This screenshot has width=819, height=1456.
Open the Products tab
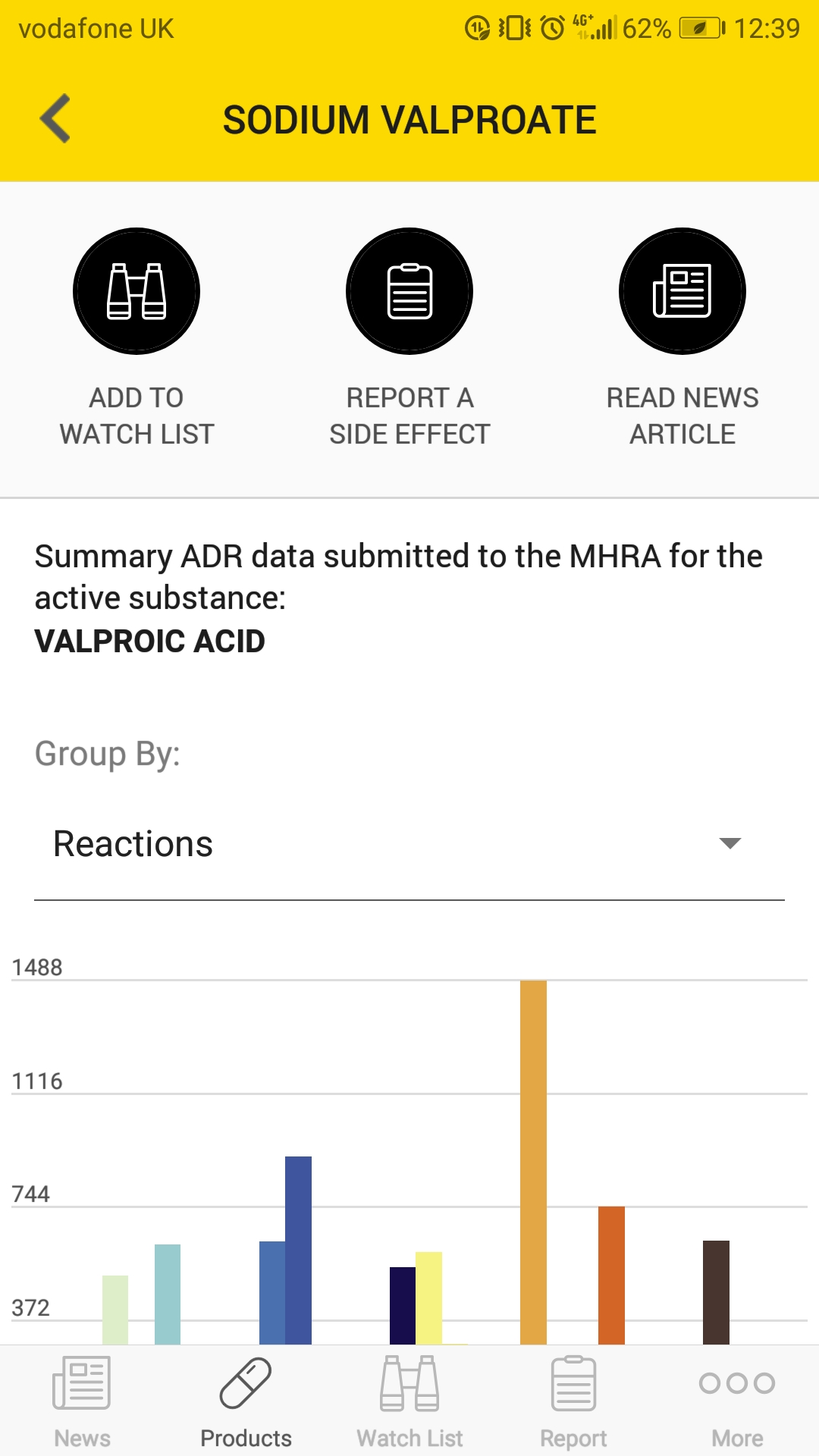246,1401
